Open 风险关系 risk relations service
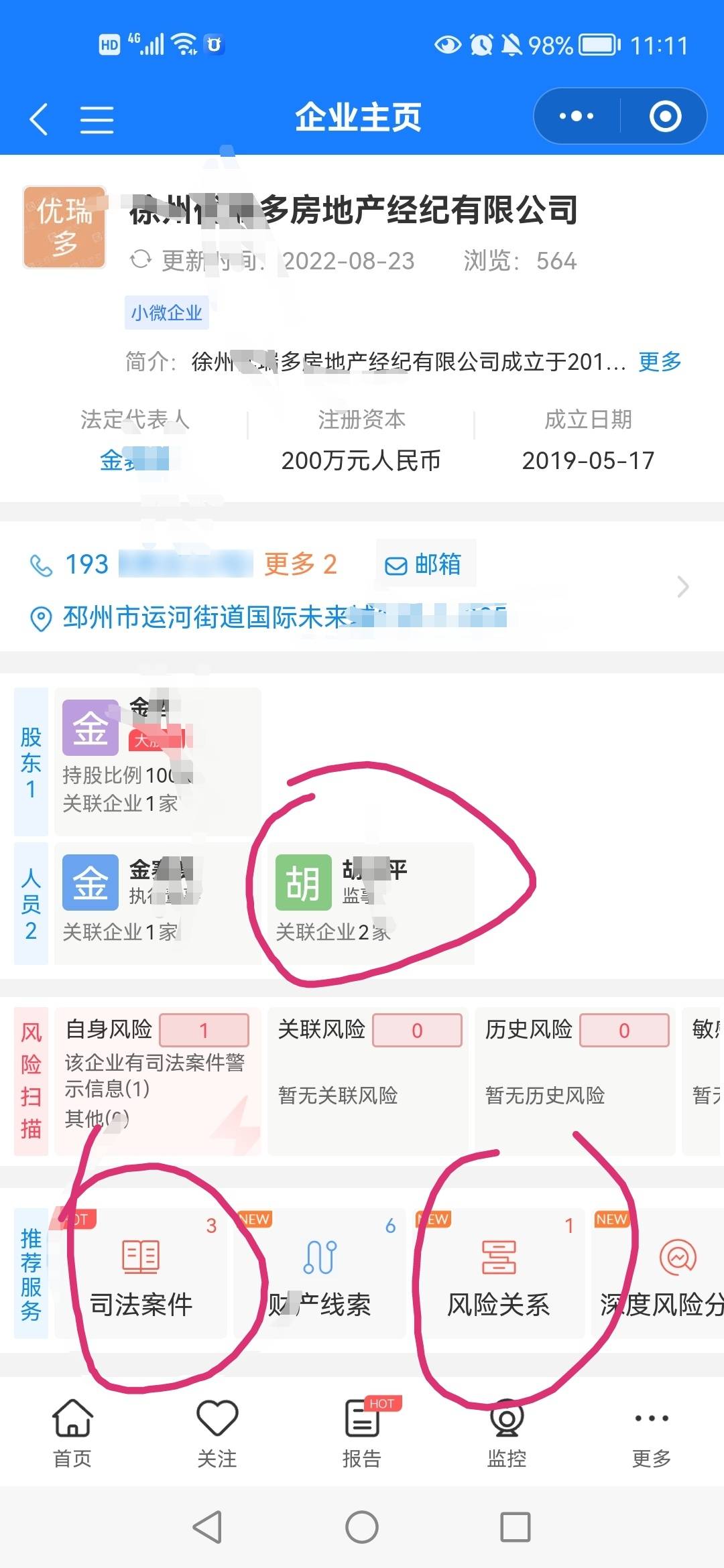Viewport: 724px width, 1568px height. (x=499, y=1273)
